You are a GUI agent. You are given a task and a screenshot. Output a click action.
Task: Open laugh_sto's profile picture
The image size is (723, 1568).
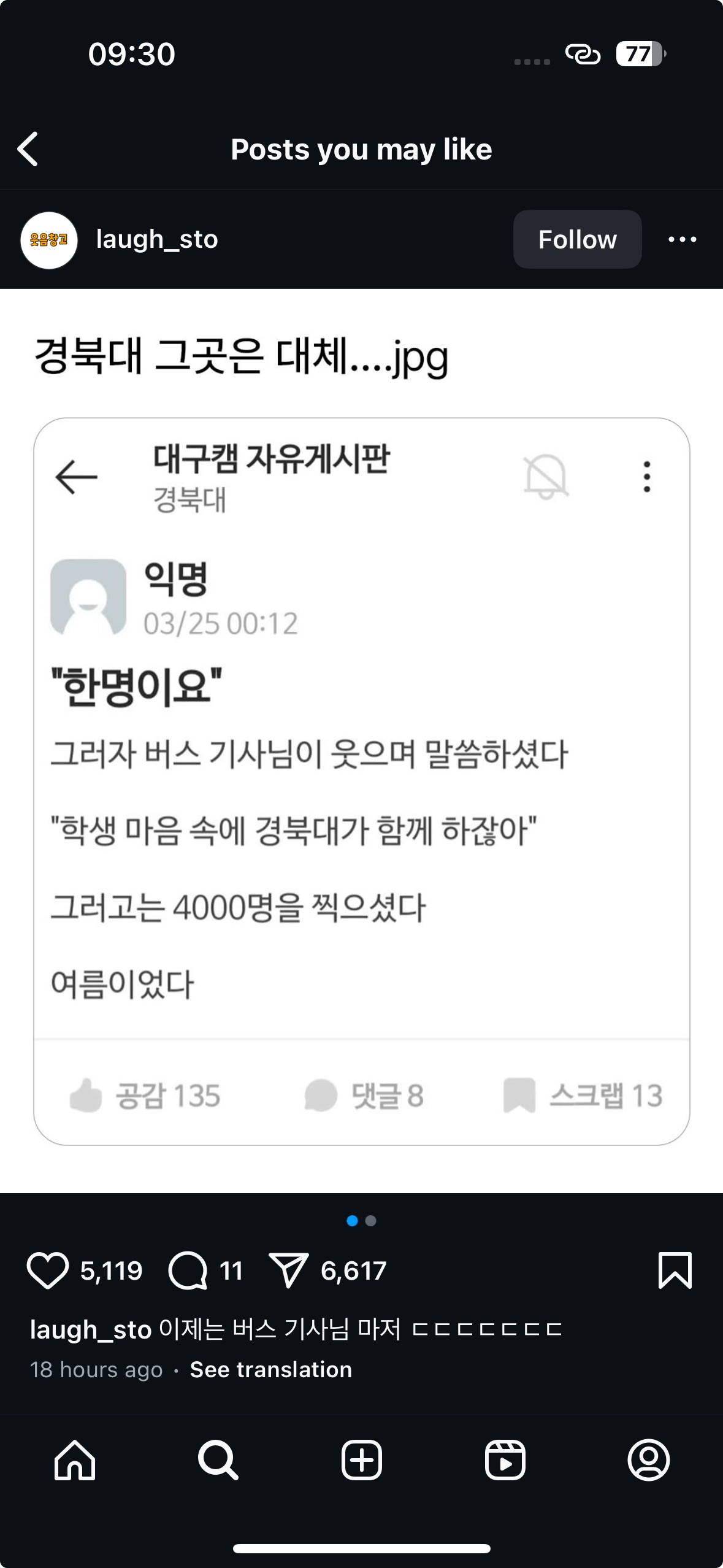(x=49, y=240)
